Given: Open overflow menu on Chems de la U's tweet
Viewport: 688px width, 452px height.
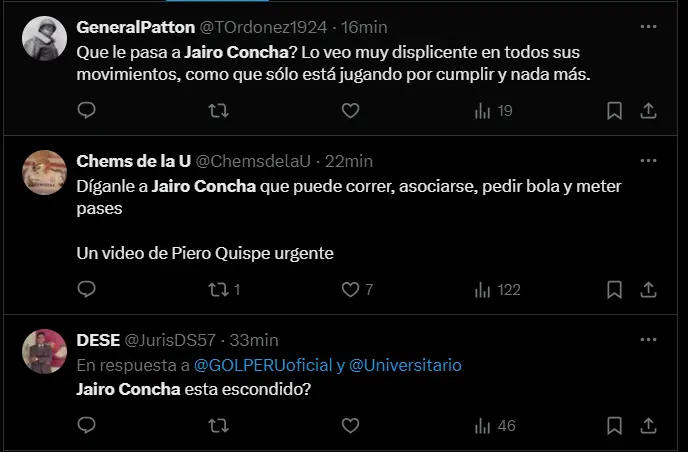Looking at the screenshot, I should [x=648, y=159].
